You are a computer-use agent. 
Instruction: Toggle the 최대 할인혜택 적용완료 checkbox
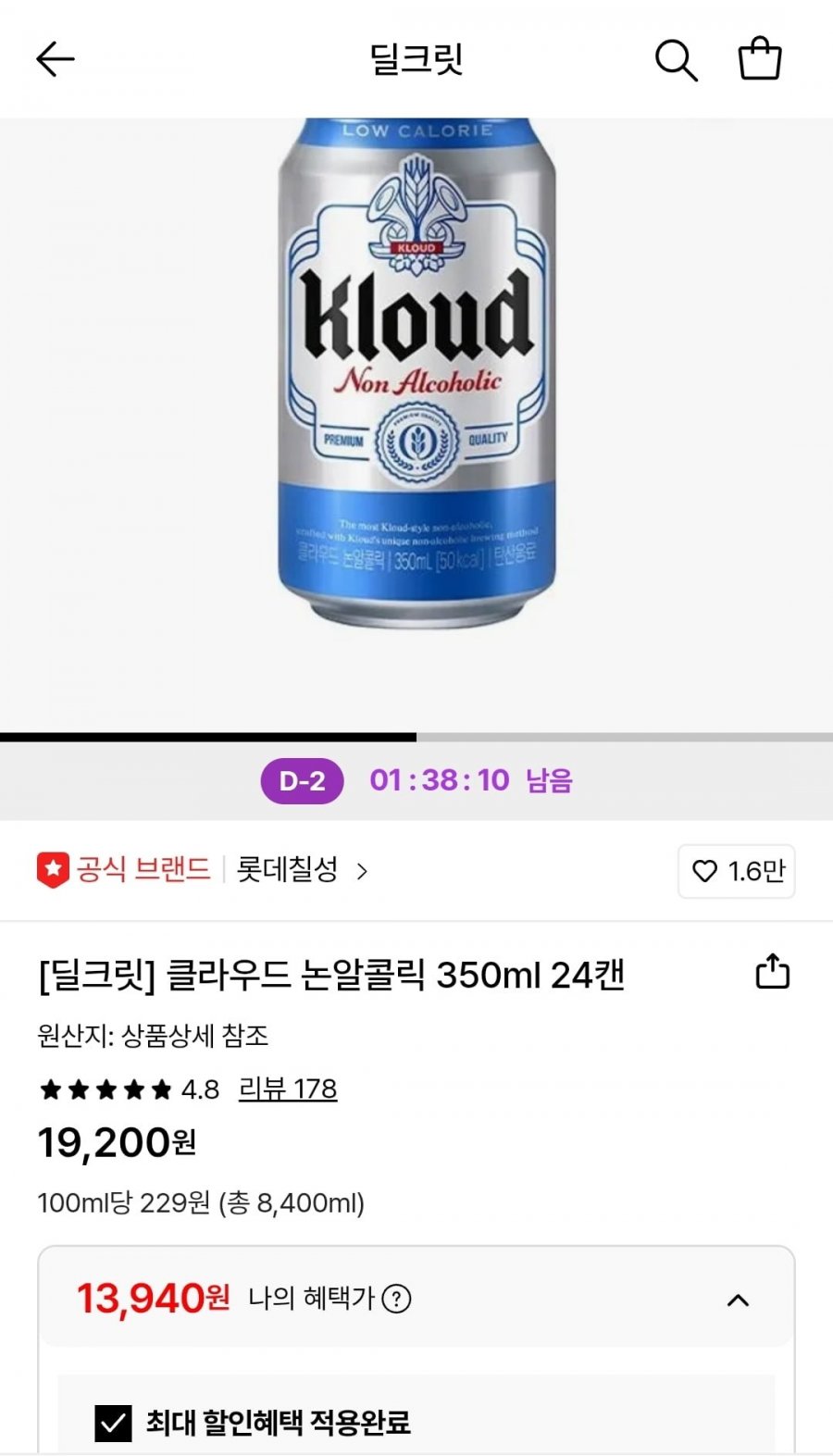click(x=113, y=1423)
